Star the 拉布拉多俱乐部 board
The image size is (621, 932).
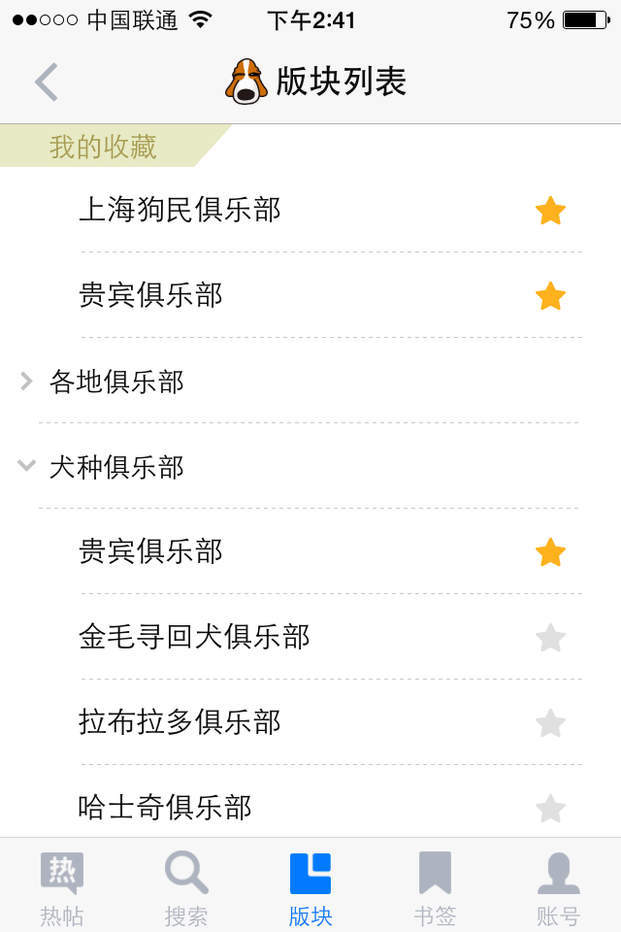(x=550, y=723)
